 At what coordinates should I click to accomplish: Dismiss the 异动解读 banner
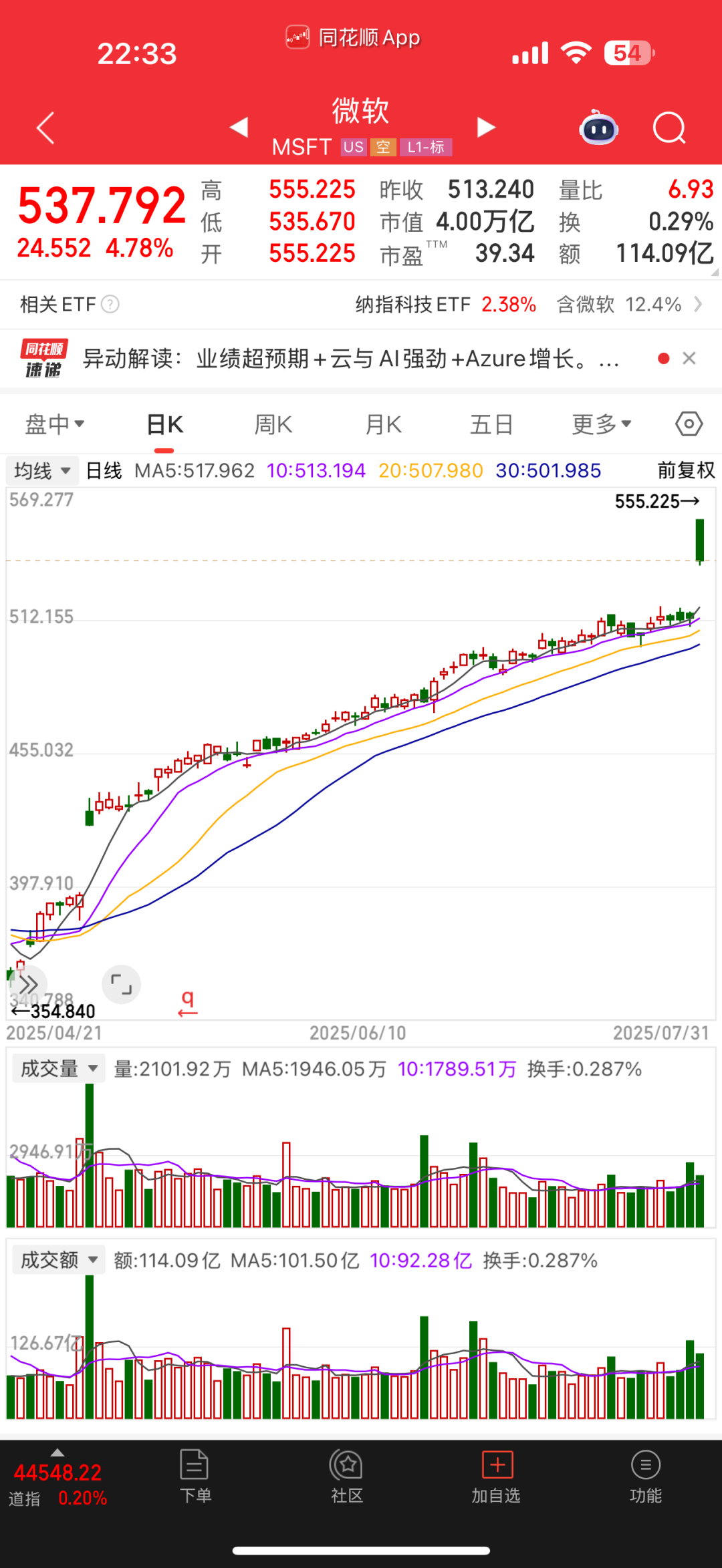click(x=689, y=359)
